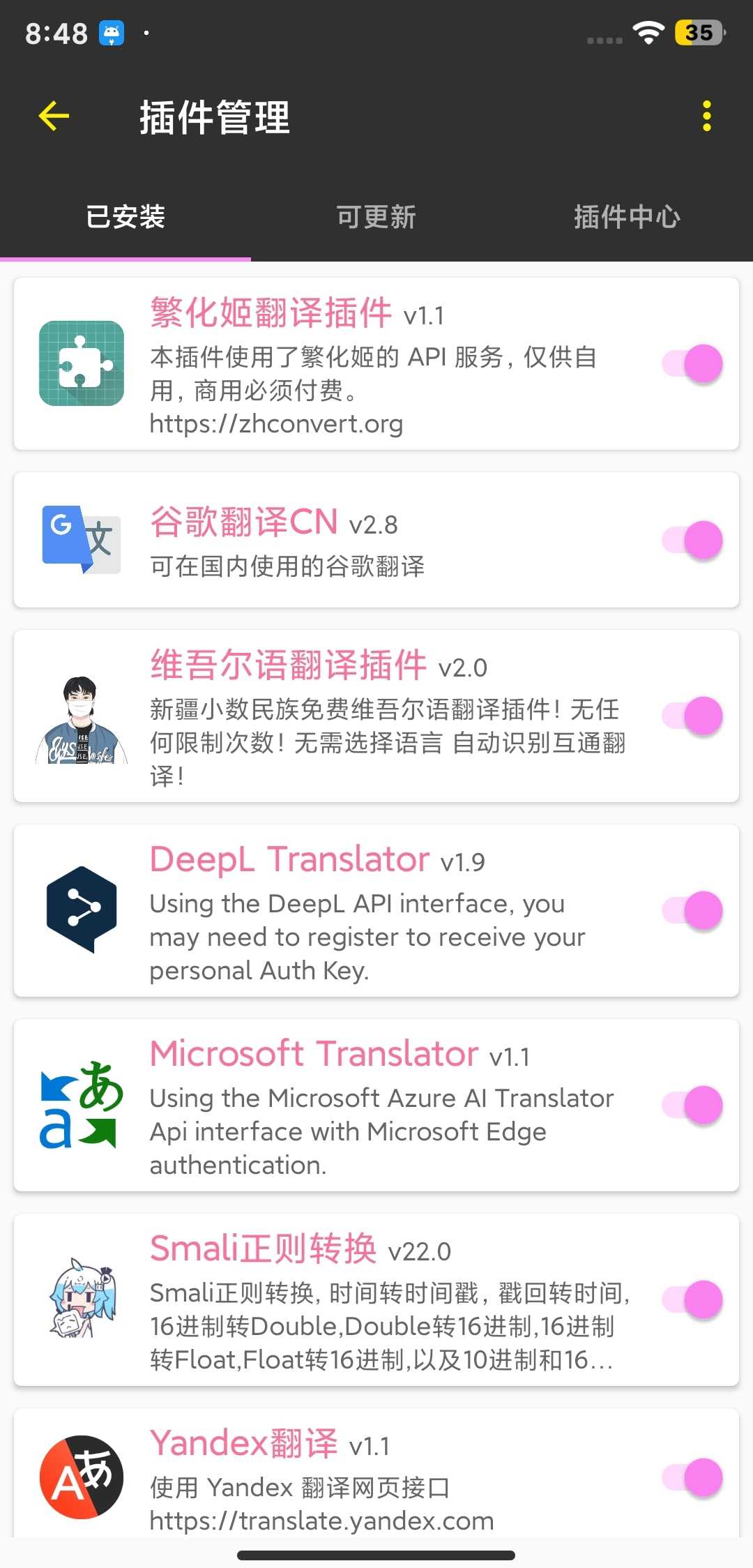This screenshot has width=753, height=1568.
Task: Switch to the 可更新 tab
Action: [376, 217]
